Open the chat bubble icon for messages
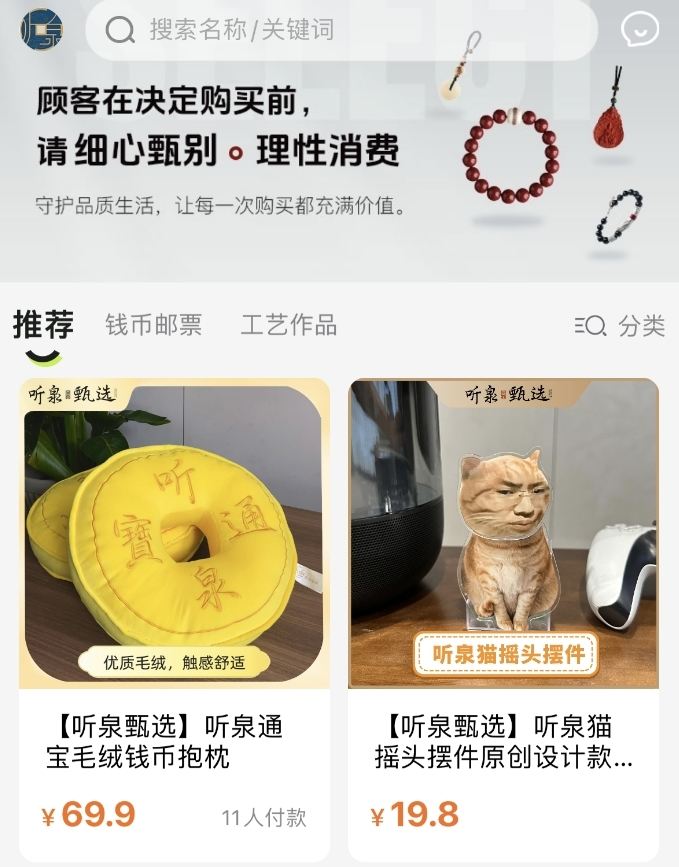This screenshot has width=679, height=867. 639,30
